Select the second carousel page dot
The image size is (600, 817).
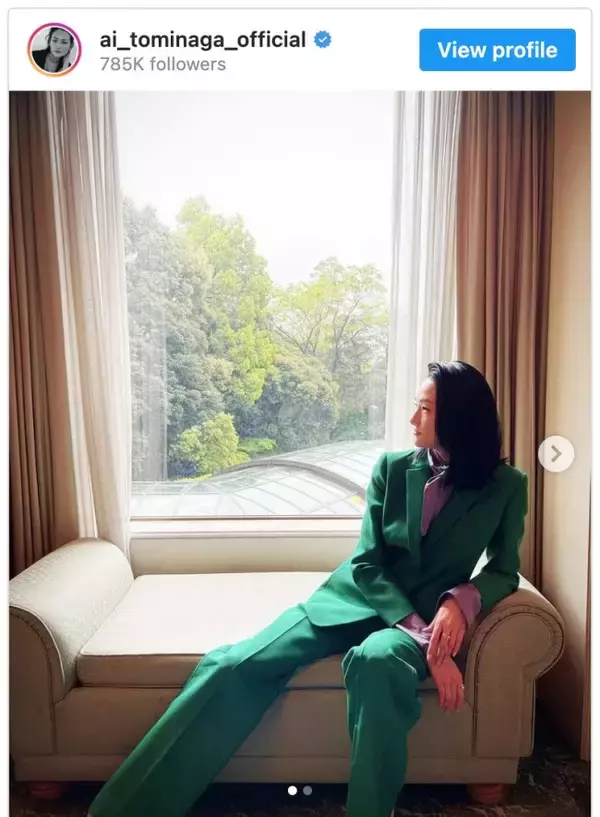pos(307,790)
